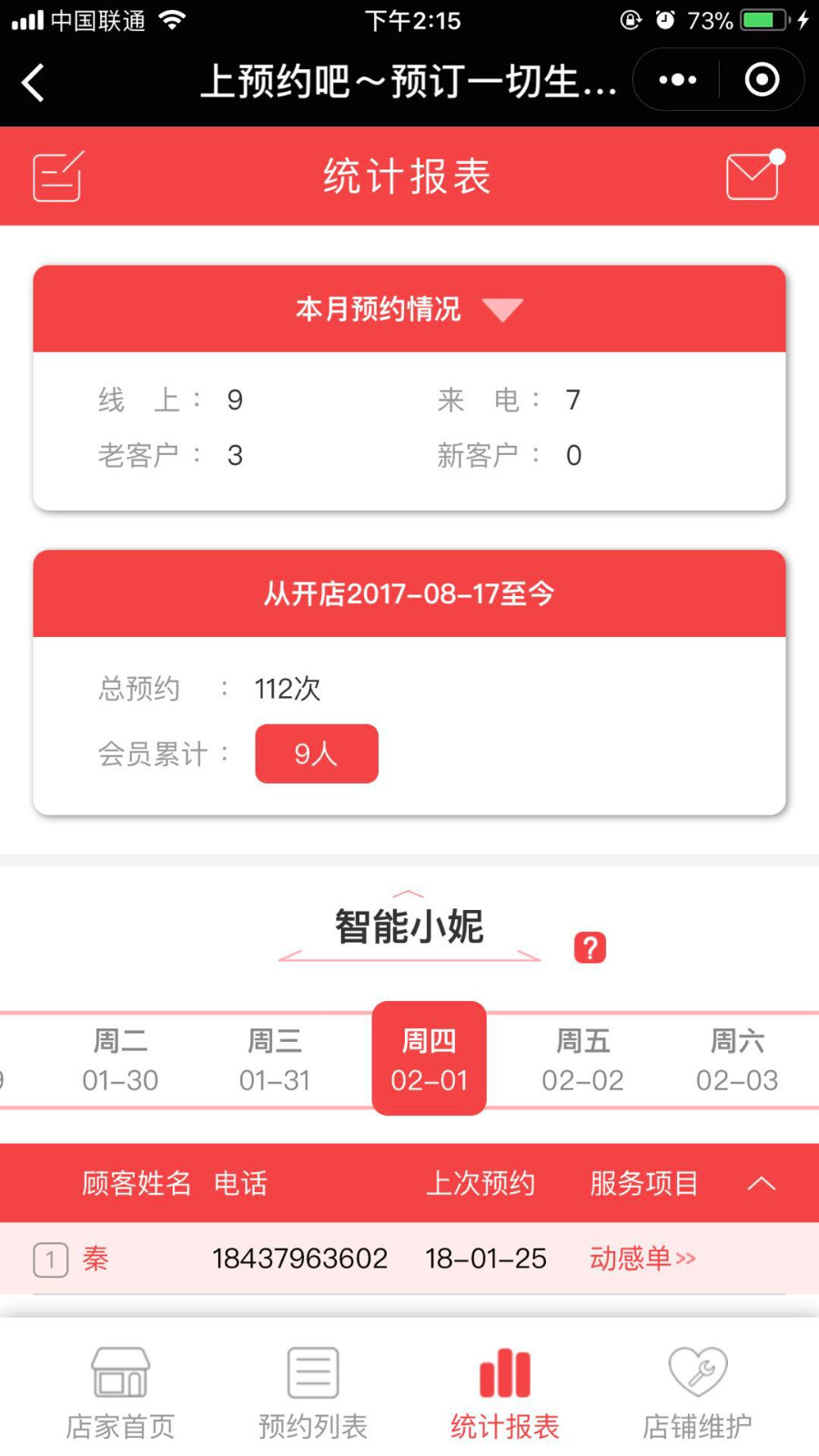Screen dimensions: 819x1456
Task: Select 周四 02-01 date
Action: coord(430,1058)
